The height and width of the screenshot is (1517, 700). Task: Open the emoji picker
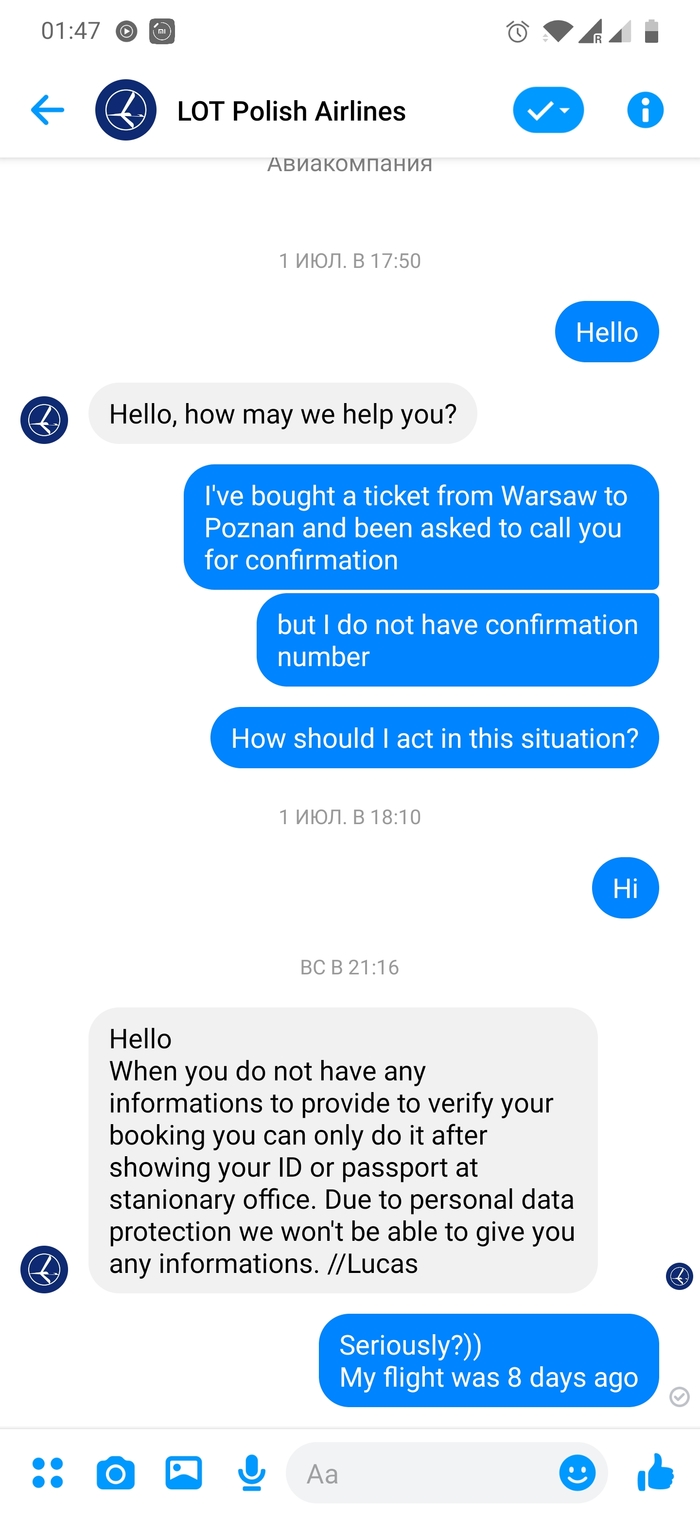pos(577,1472)
